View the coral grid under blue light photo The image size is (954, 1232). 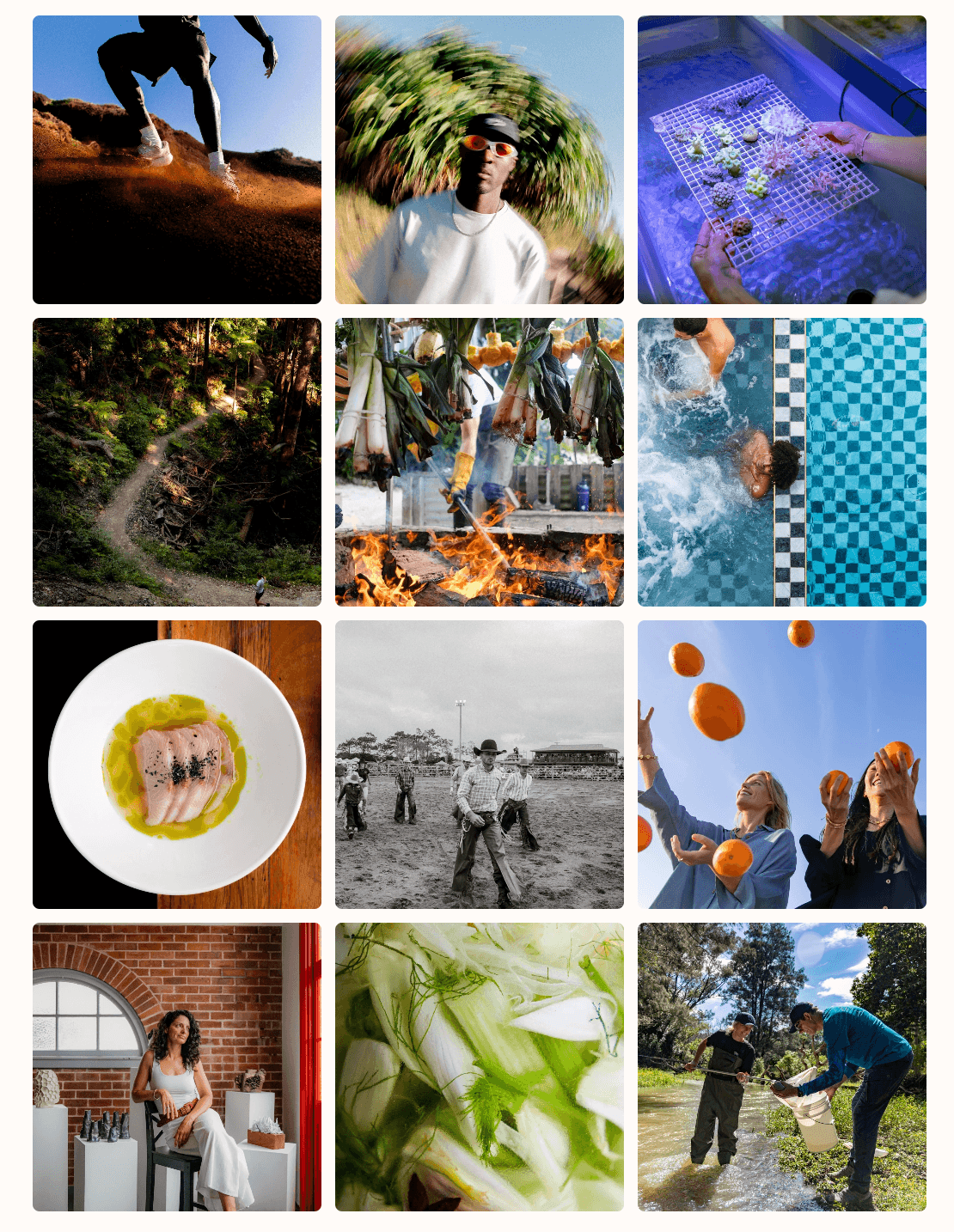click(781, 160)
